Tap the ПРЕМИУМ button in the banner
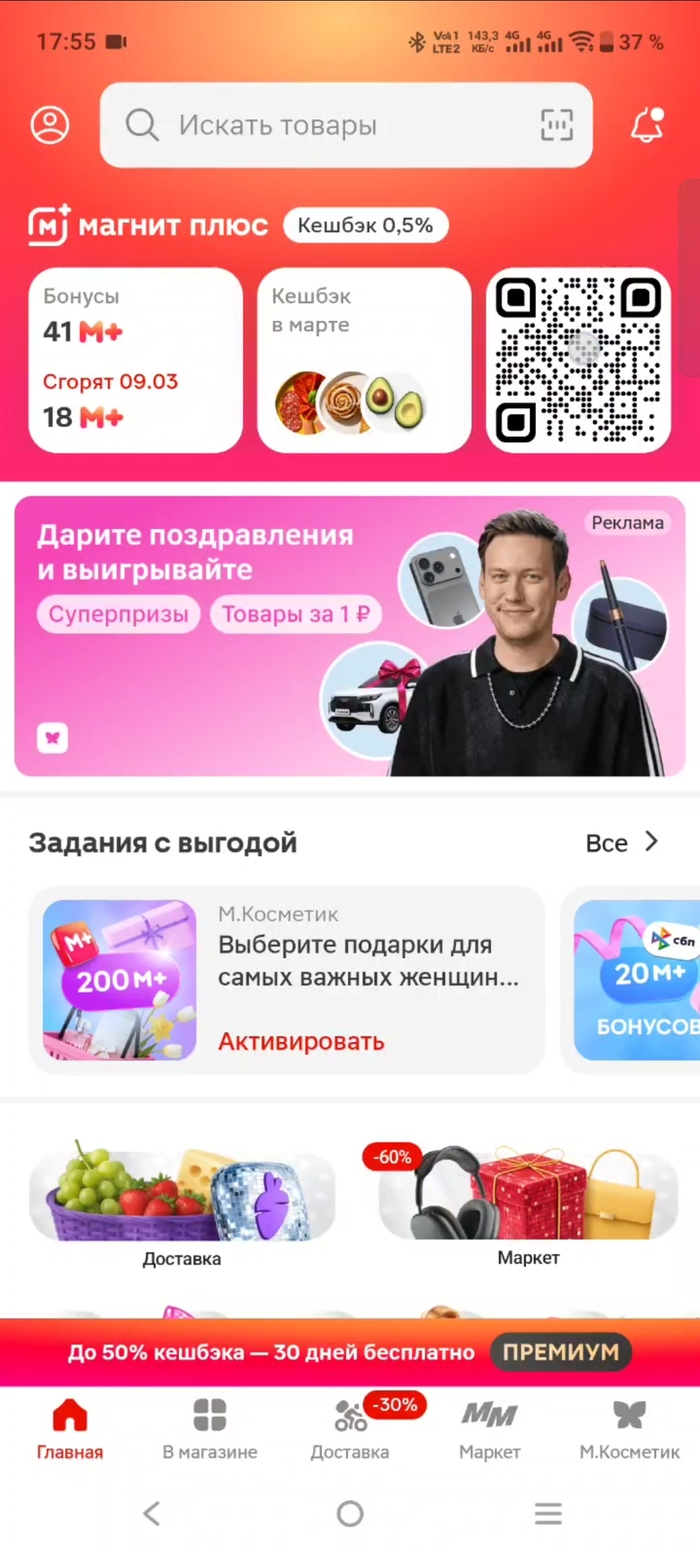Image resolution: width=700 pixels, height=1550 pixels. pyautogui.click(x=560, y=1352)
